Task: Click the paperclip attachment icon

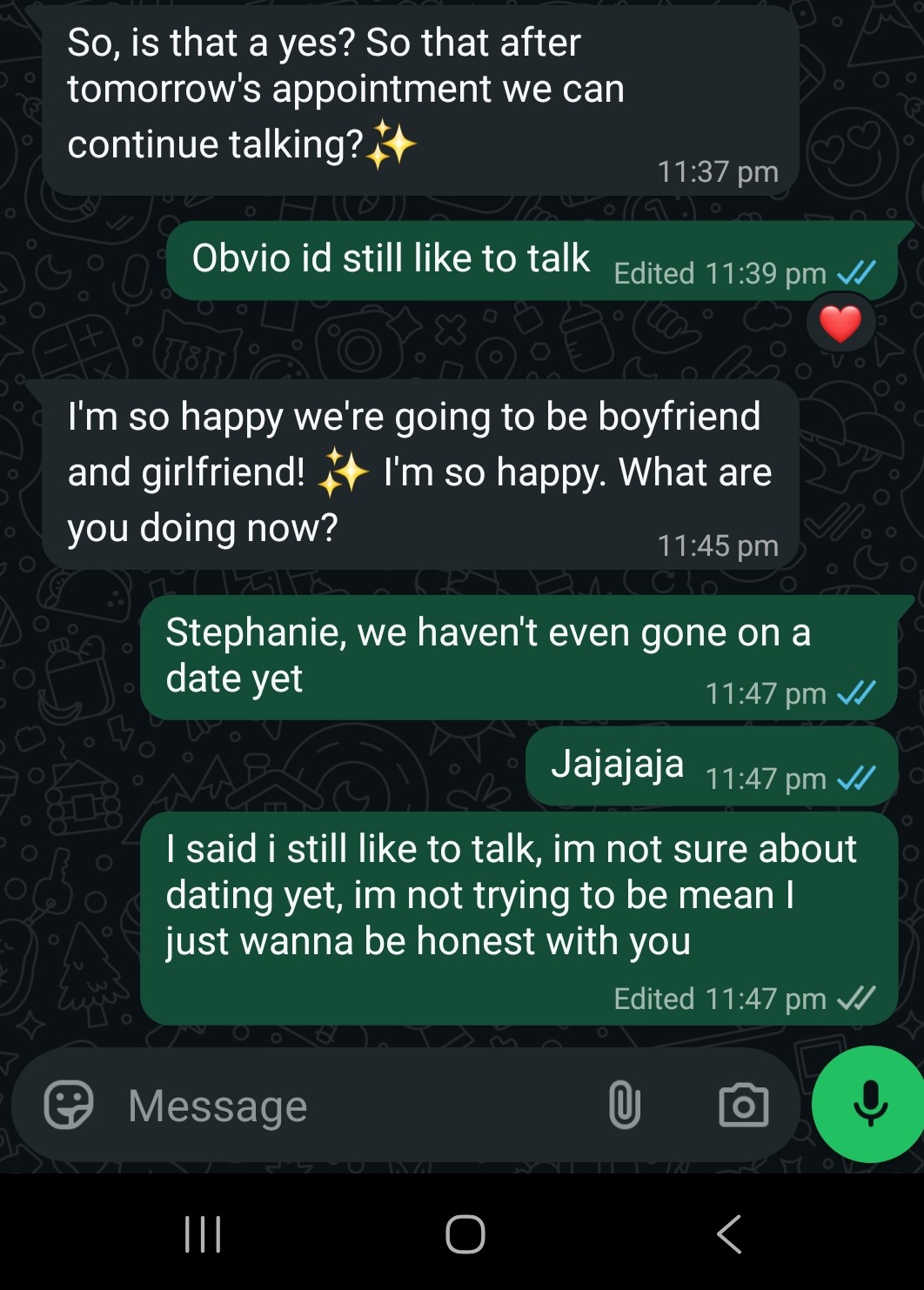Action: 623,1105
